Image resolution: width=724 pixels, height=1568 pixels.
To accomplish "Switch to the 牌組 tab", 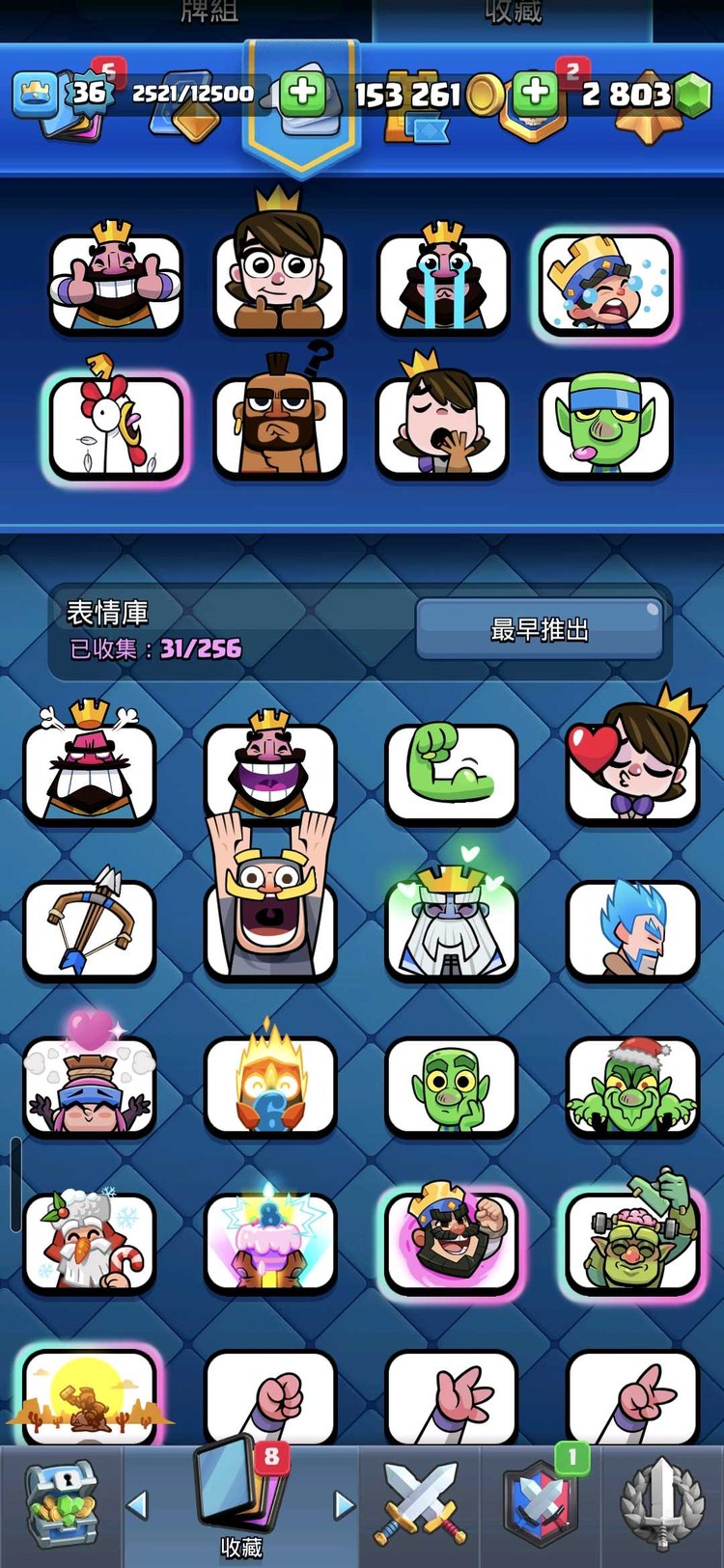I will tap(209, 14).
